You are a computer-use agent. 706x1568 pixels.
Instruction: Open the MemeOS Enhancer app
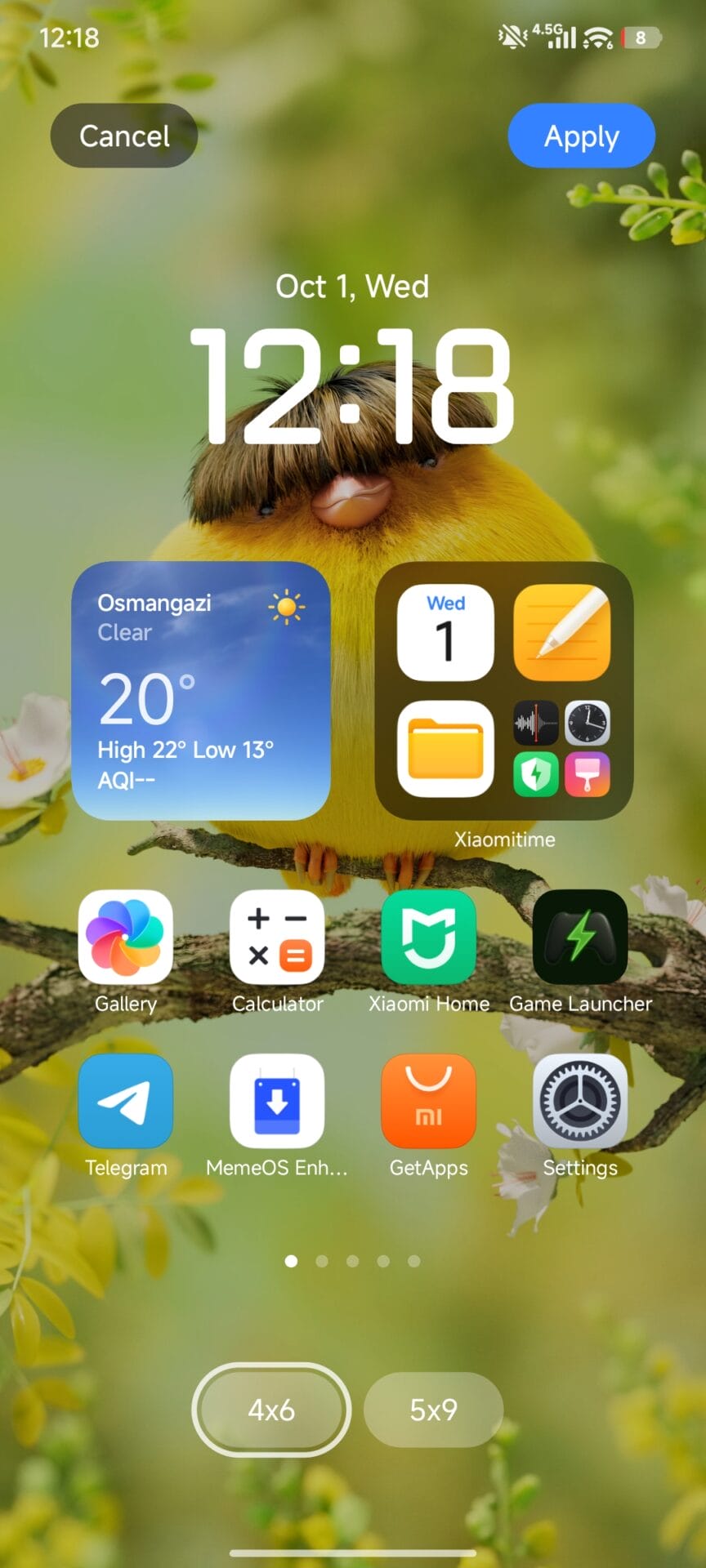(277, 1101)
